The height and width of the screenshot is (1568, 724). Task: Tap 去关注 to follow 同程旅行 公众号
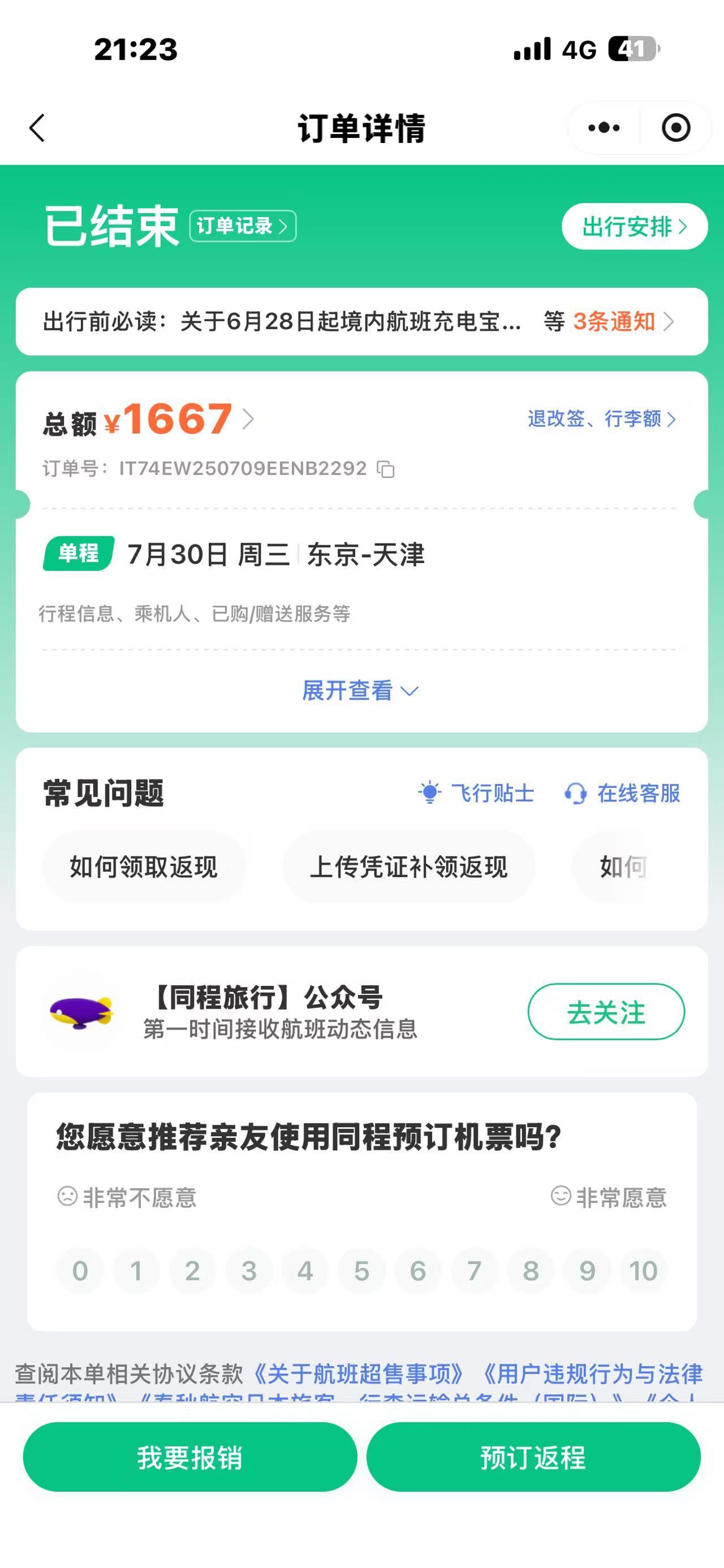606,1012
